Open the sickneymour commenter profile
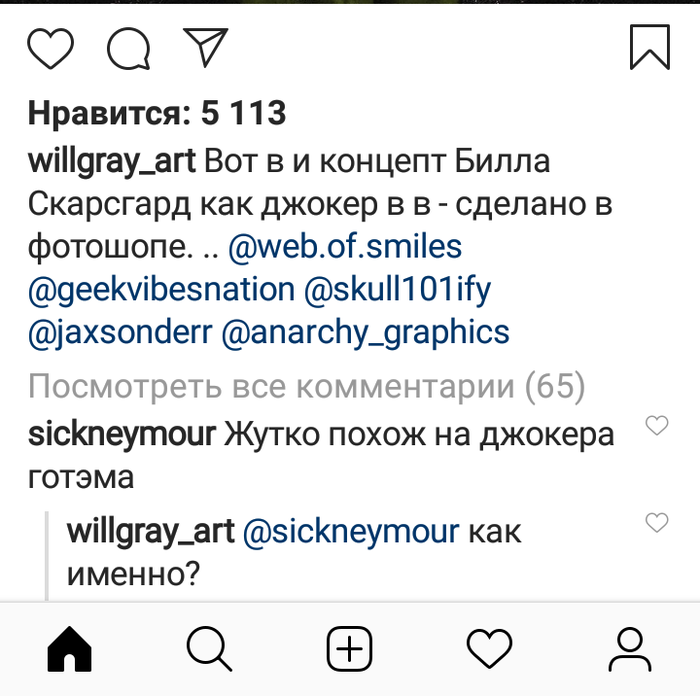This screenshot has width=700, height=696. (121, 434)
